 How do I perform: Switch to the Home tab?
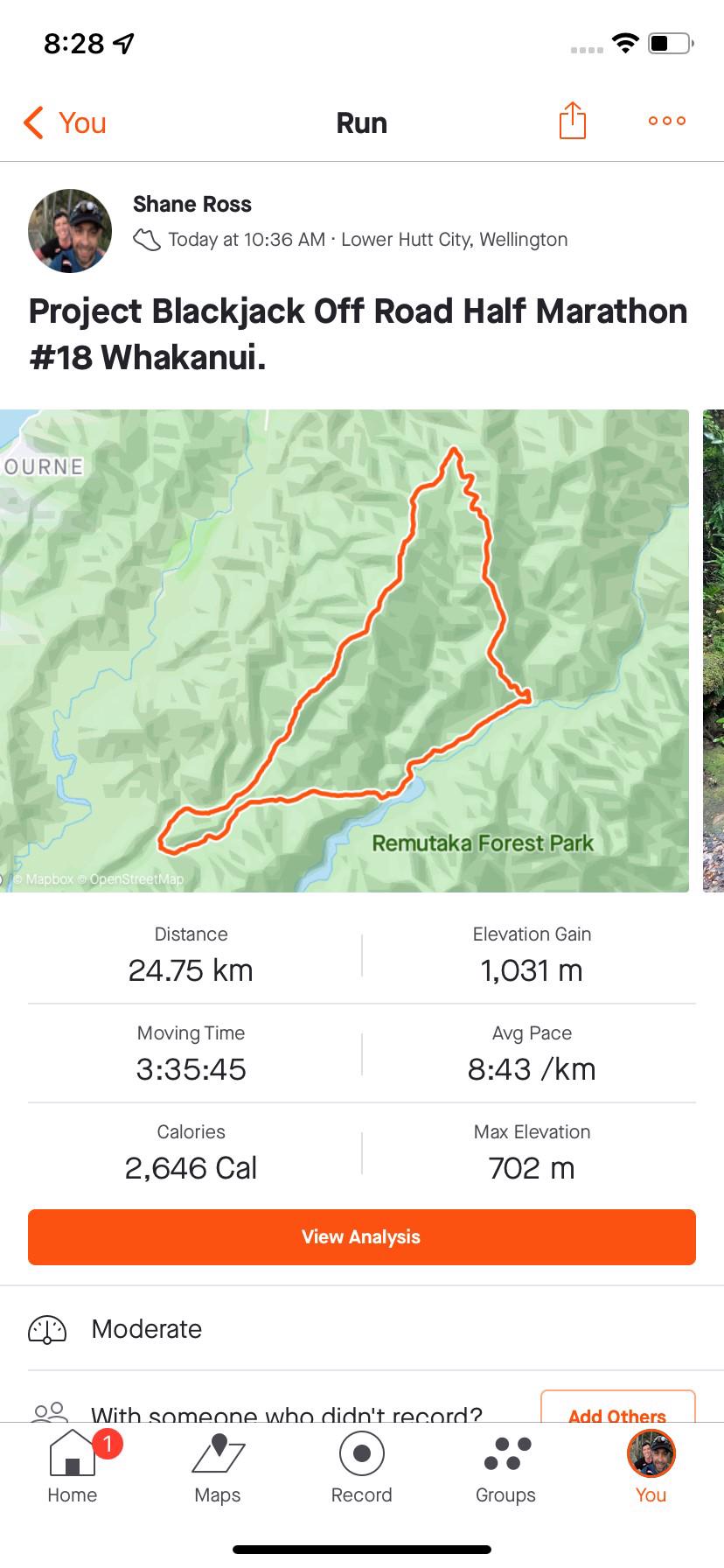pyautogui.click(x=73, y=1467)
